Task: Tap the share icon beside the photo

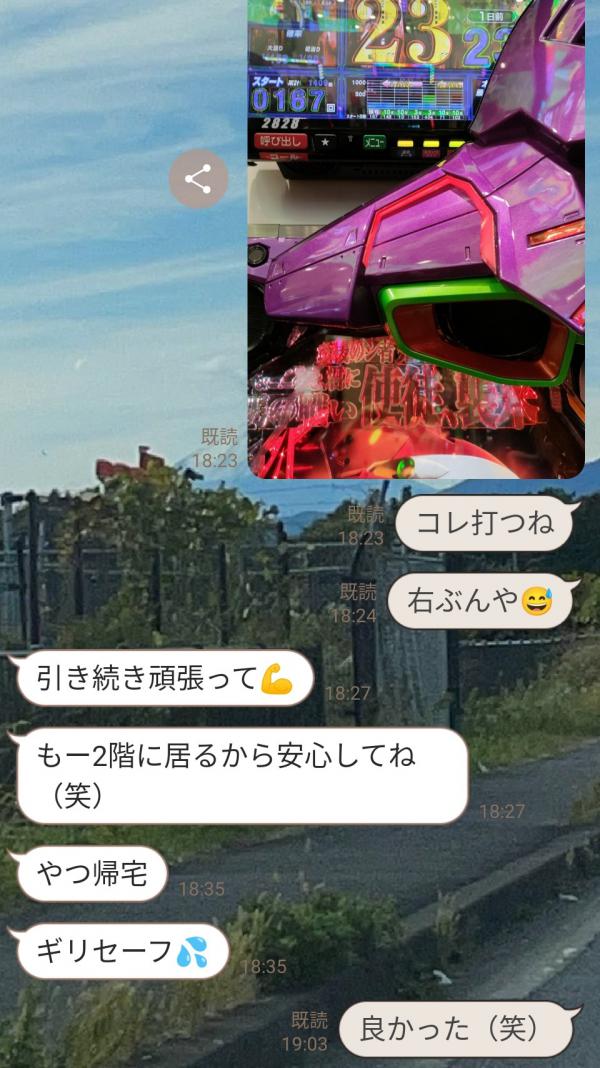Action: coord(198,180)
